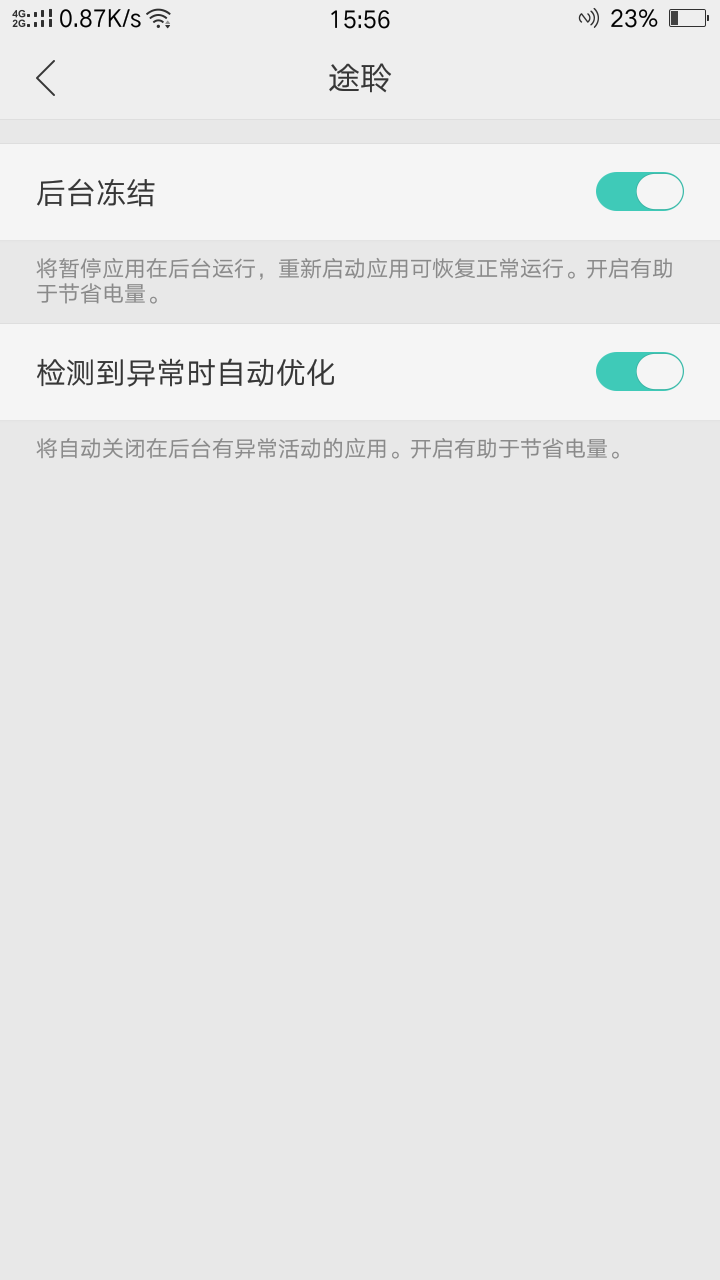This screenshot has width=720, height=1280.
Task: Turn off the 后台冻结 switch
Action: 640,192
